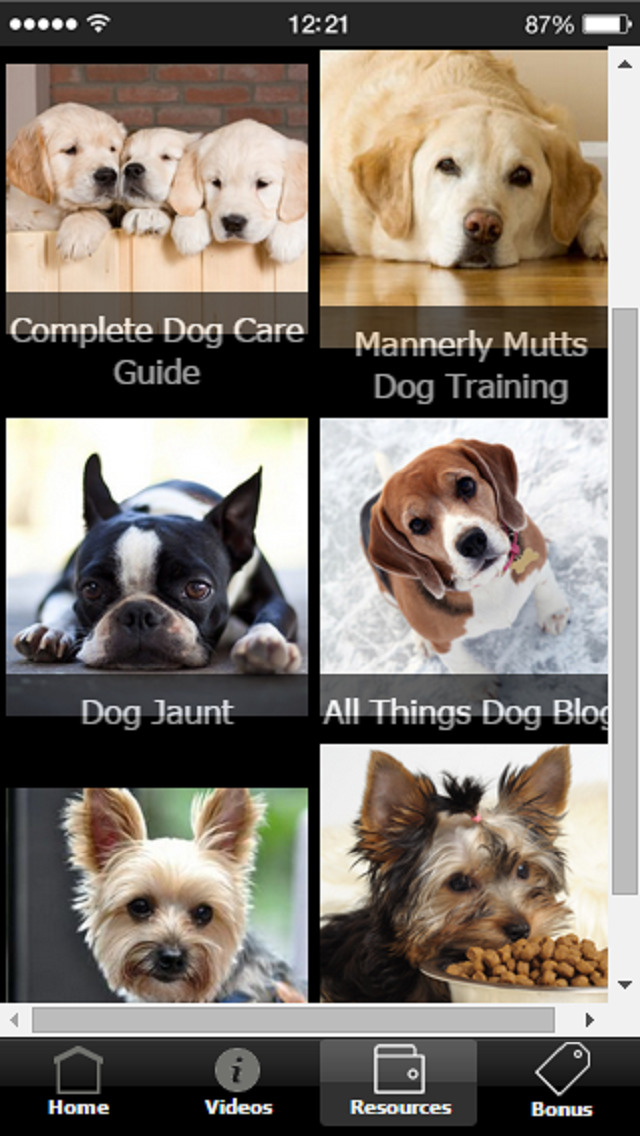This screenshot has width=640, height=1136.
Task: Open All Things Dog Blog tile
Action: 464,578
